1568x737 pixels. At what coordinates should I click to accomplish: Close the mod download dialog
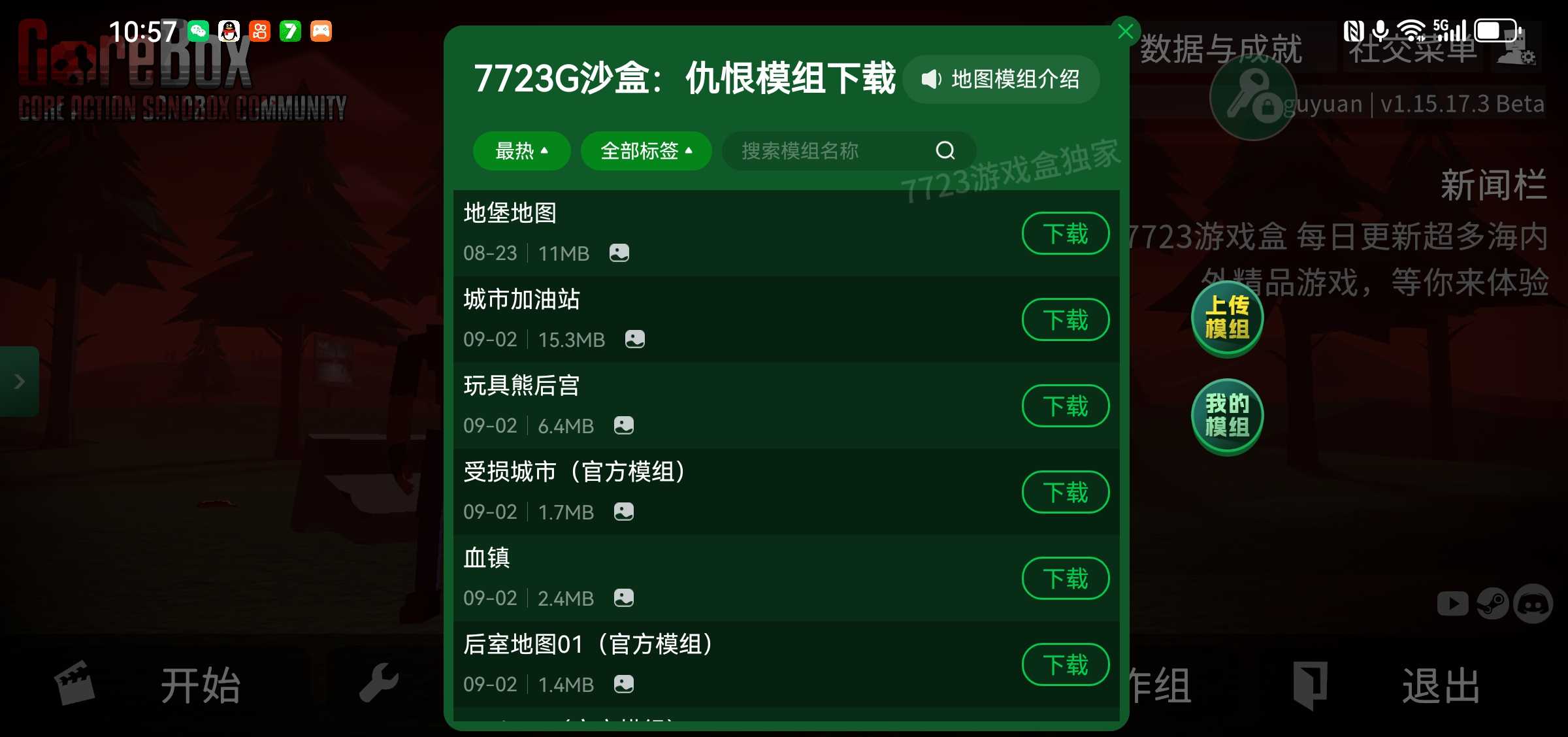click(x=1125, y=31)
